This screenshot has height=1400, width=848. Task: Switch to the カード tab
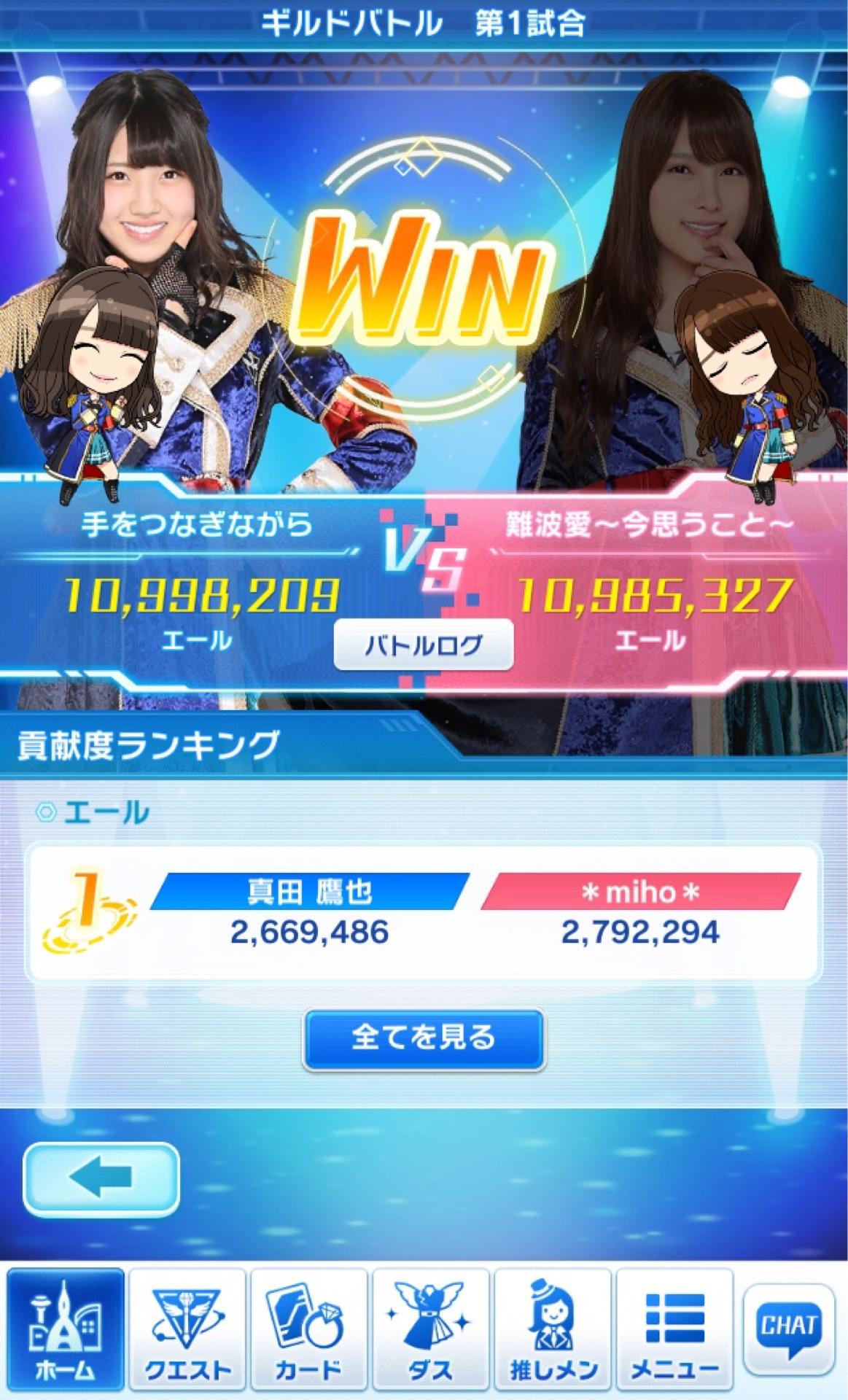pyautogui.click(x=308, y=1330)
